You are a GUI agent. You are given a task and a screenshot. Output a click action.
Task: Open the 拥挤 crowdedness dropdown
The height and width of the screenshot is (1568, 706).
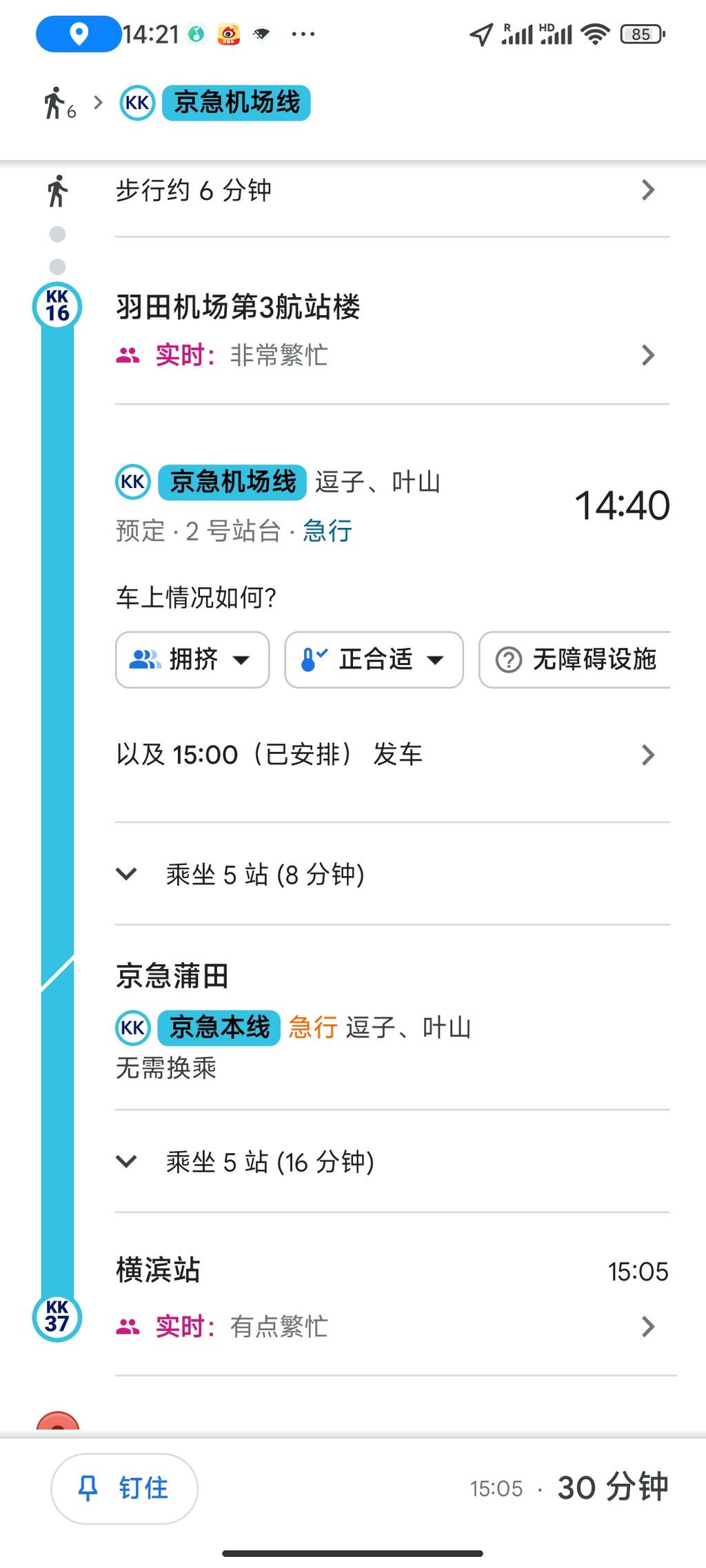pos(192,660)
